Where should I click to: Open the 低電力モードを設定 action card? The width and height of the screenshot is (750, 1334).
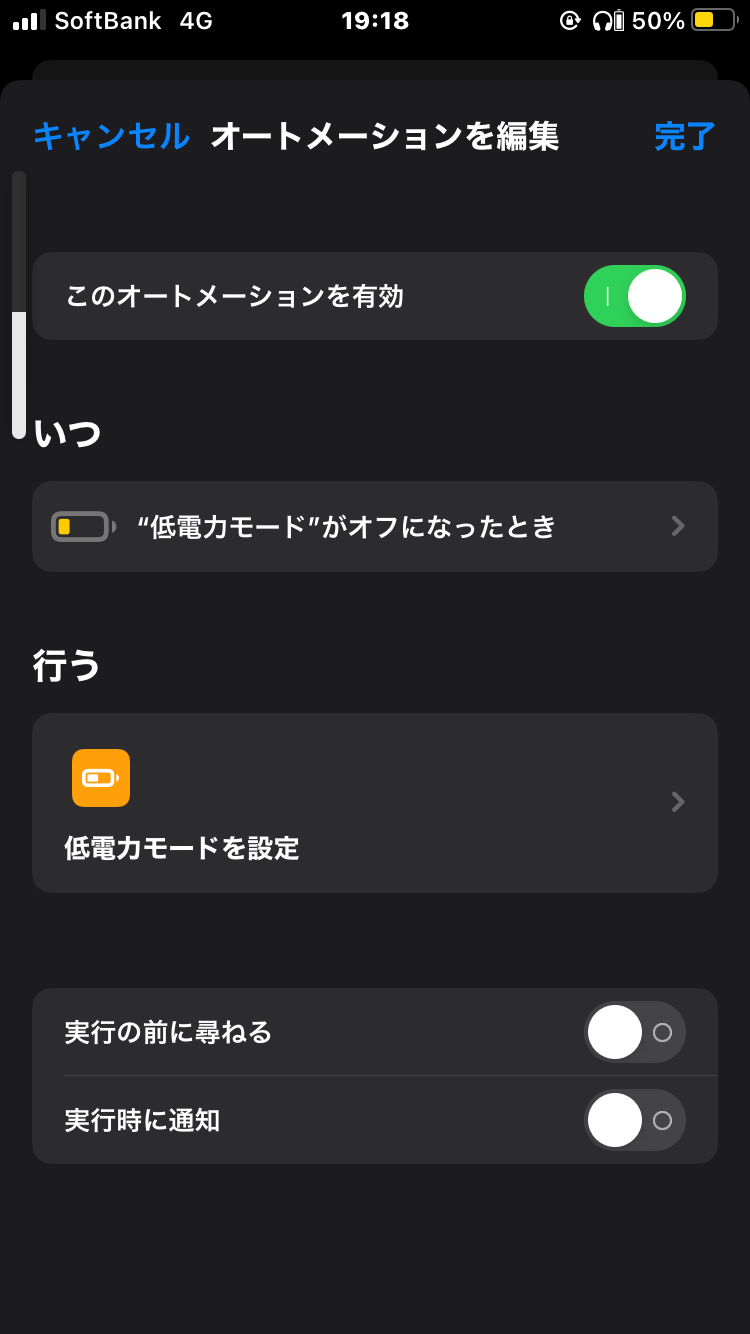[x=374, y=803]
